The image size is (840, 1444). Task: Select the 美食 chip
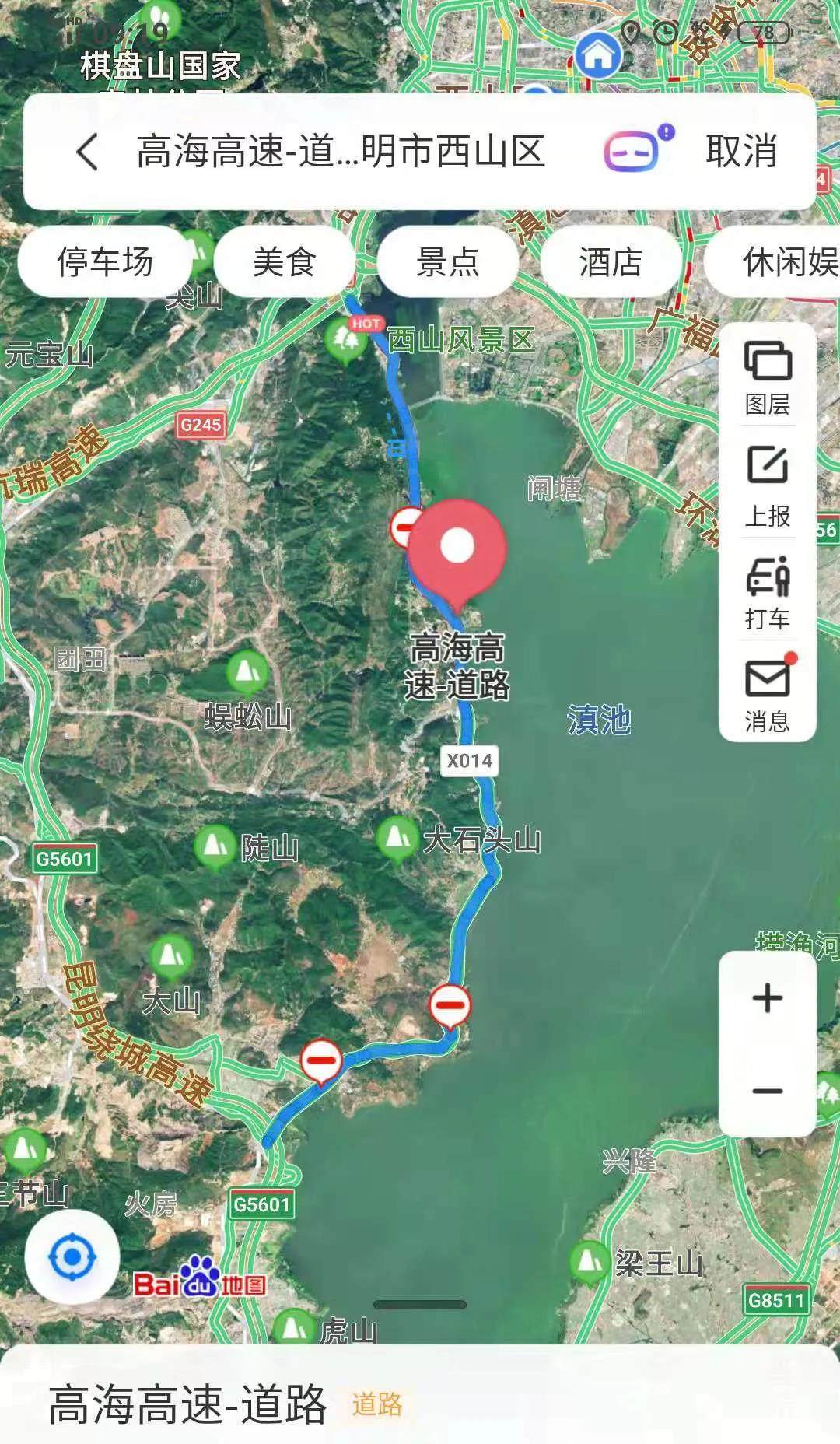click(x=284, y=262)
